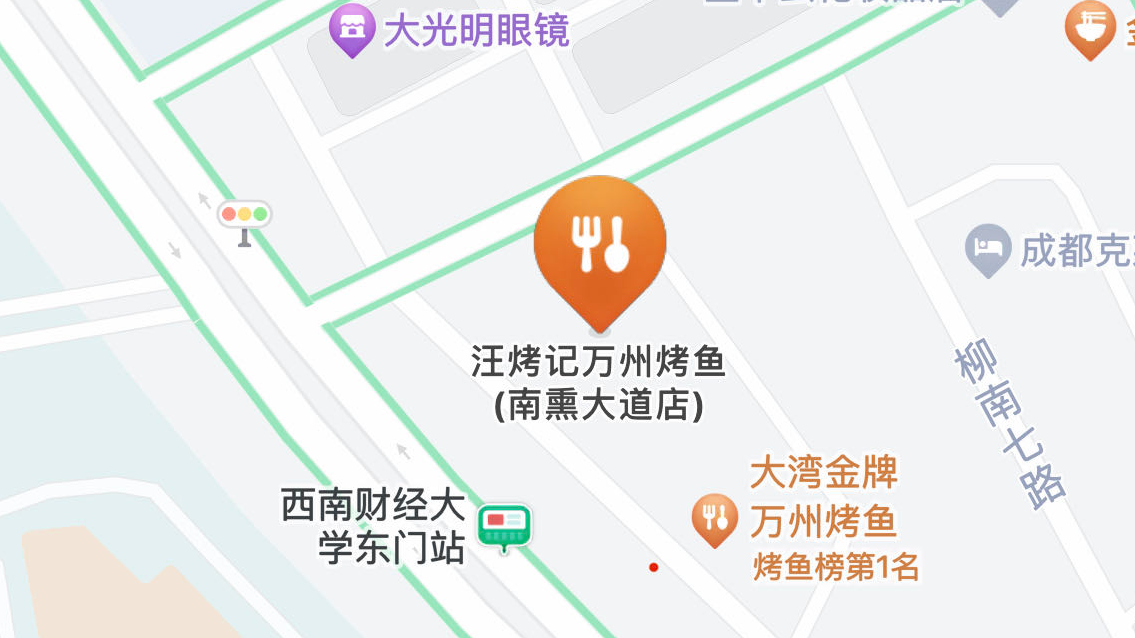The width and height of the screenshot is (1135, 638).
Task: Tap the orange noodle restaurant marker
Action: point(1090,28)
